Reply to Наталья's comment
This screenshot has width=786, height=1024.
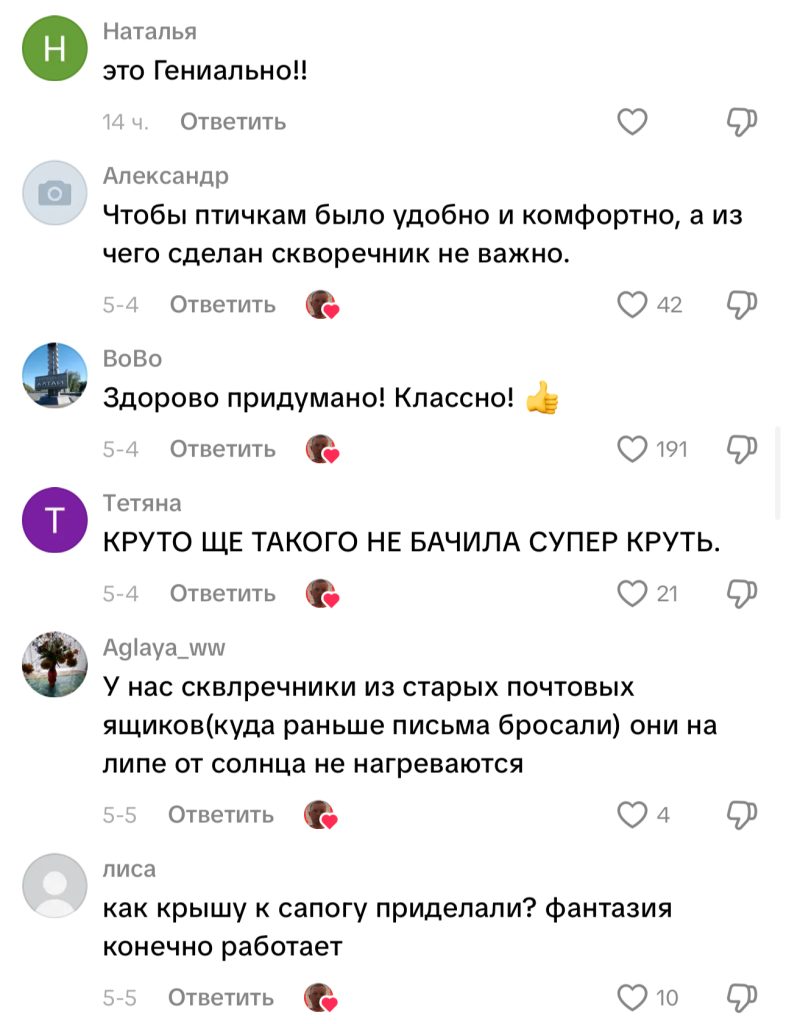(x=233, y=122)
